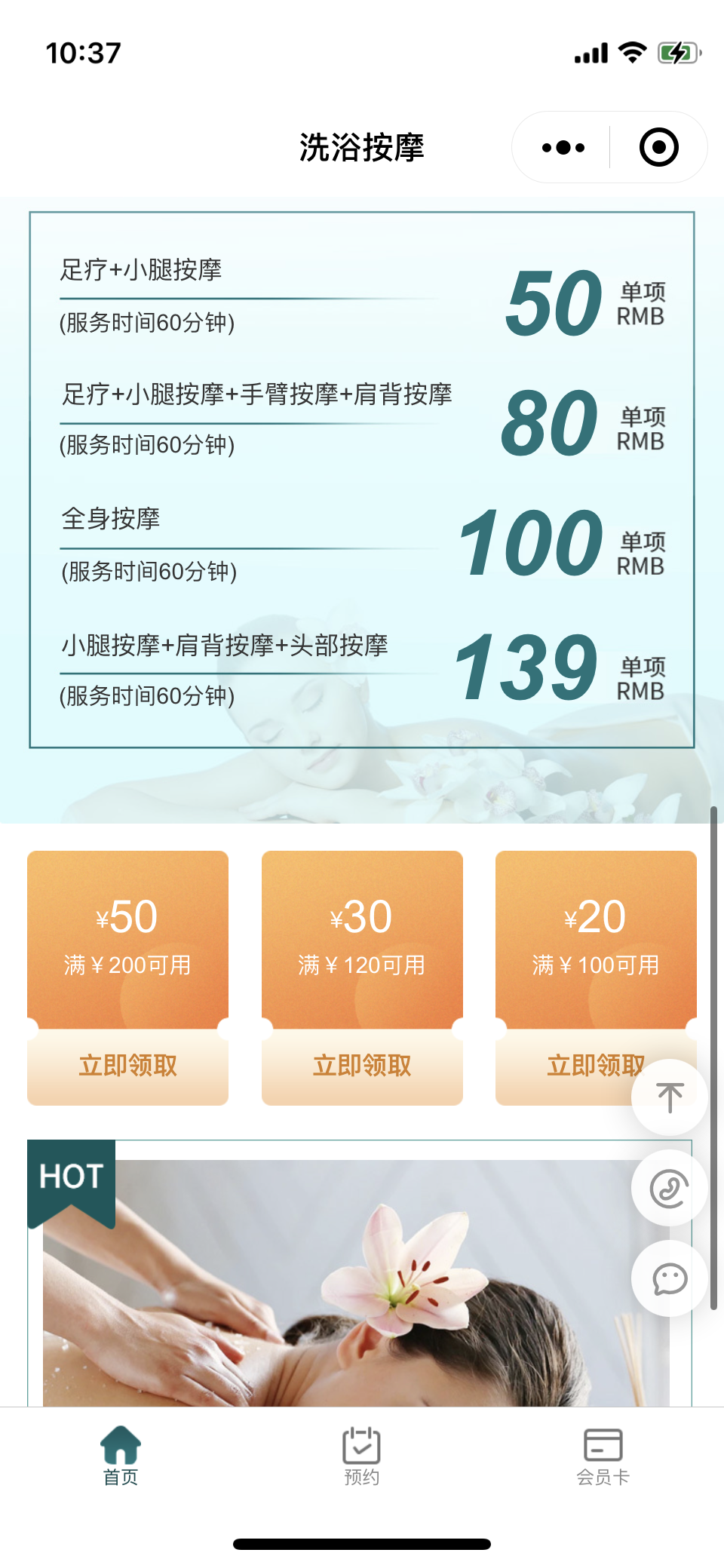Open the mini program more-options menu
This screenshot has height=1568, width=724.
(563, 148)
